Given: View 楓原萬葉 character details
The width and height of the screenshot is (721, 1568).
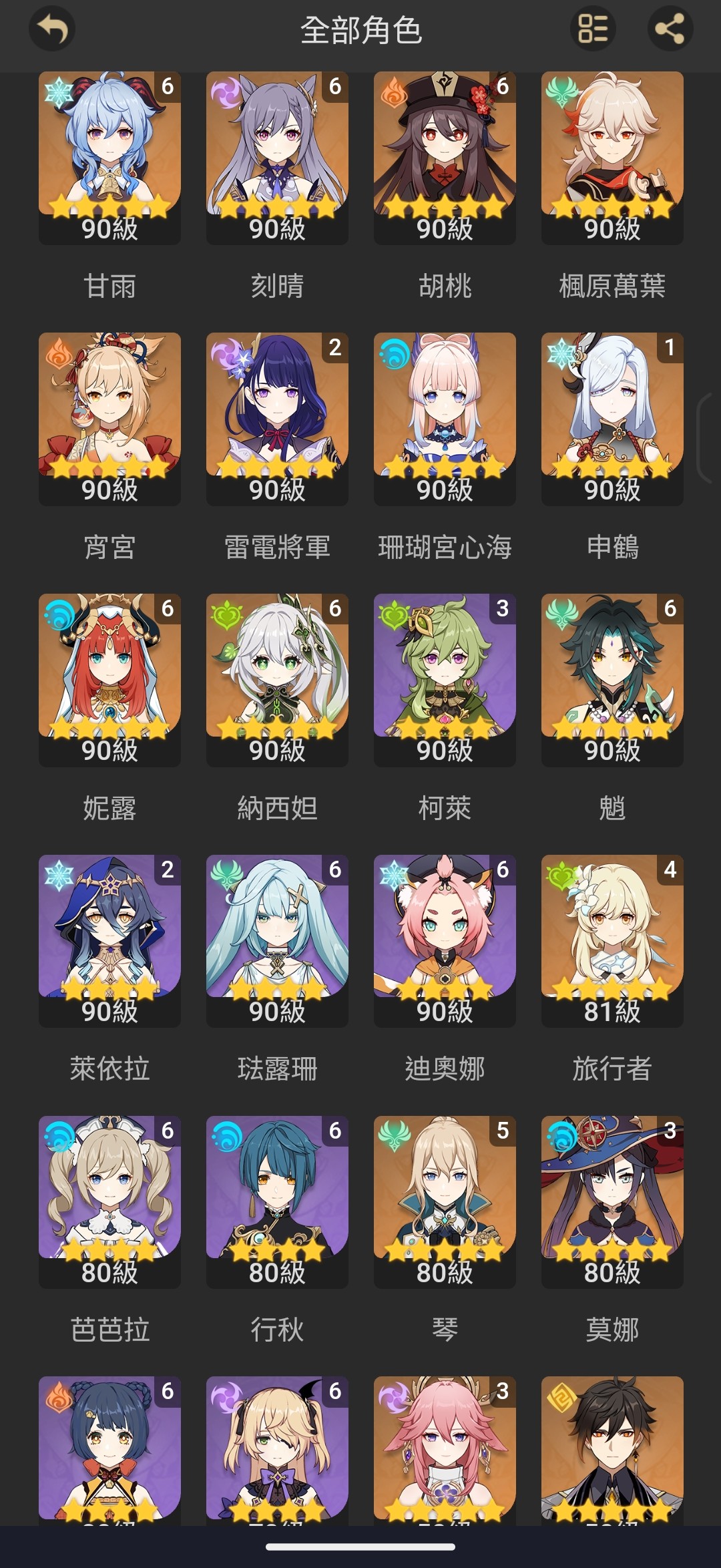Looking at the screenshot, I should [612, 158].
